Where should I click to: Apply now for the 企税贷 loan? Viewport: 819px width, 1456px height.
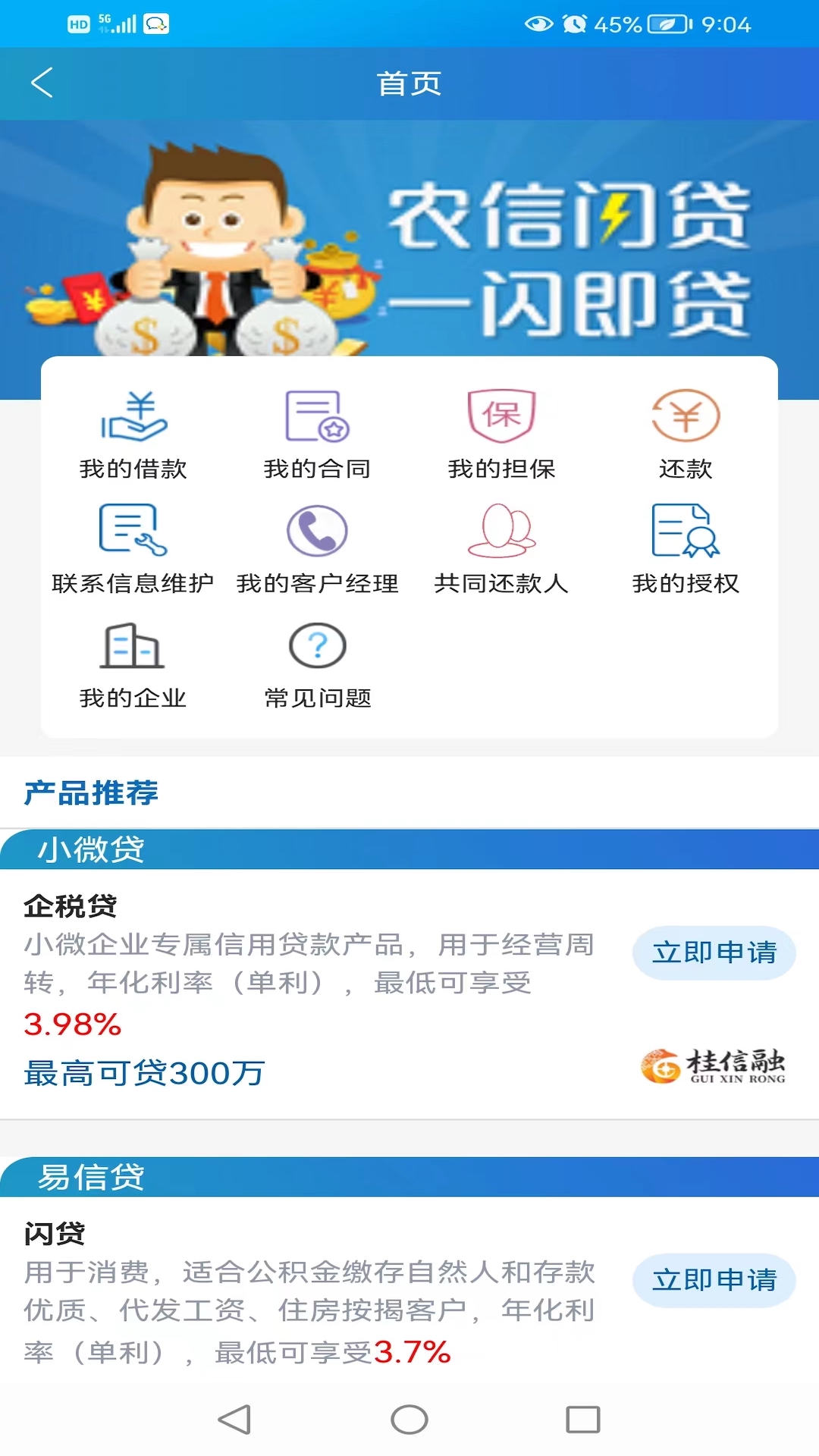tap(714, 952)
